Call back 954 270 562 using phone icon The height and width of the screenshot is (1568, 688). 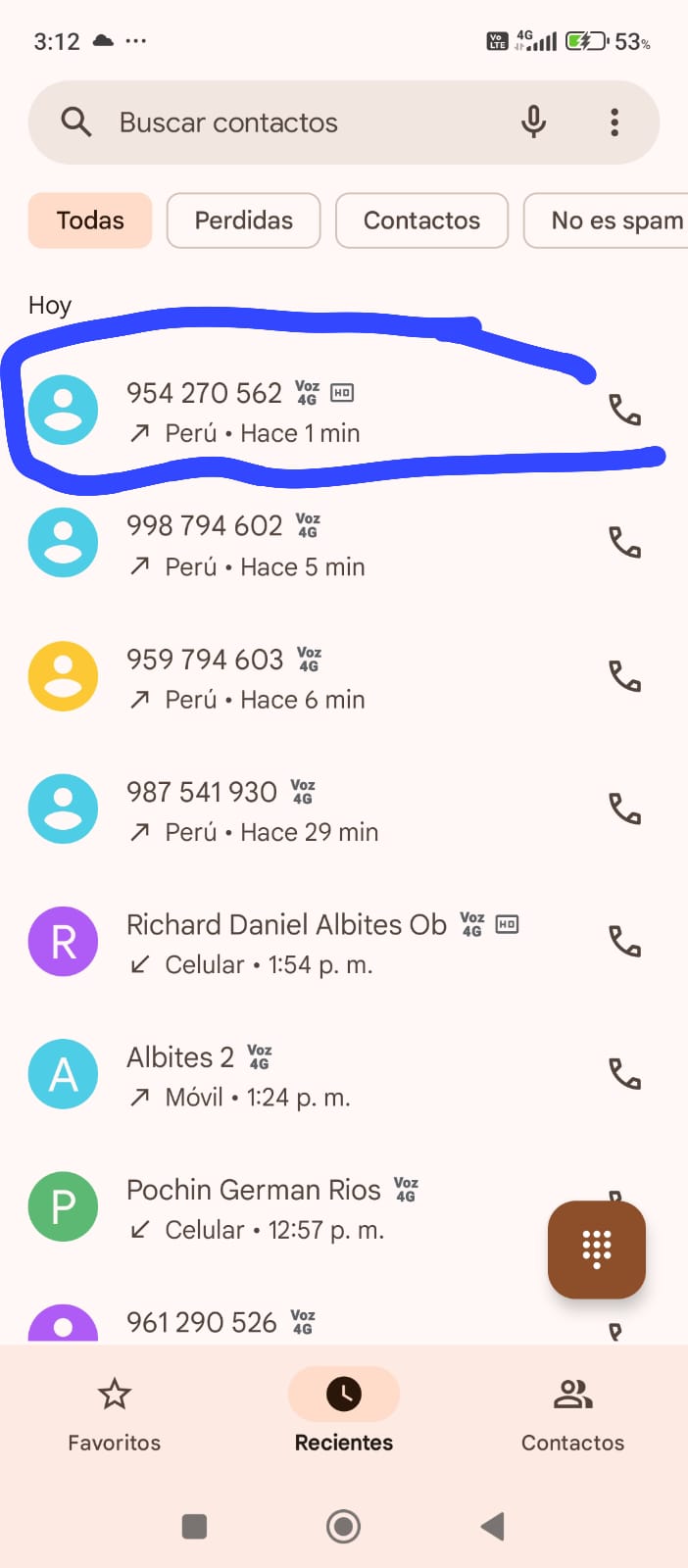[624, 410]
